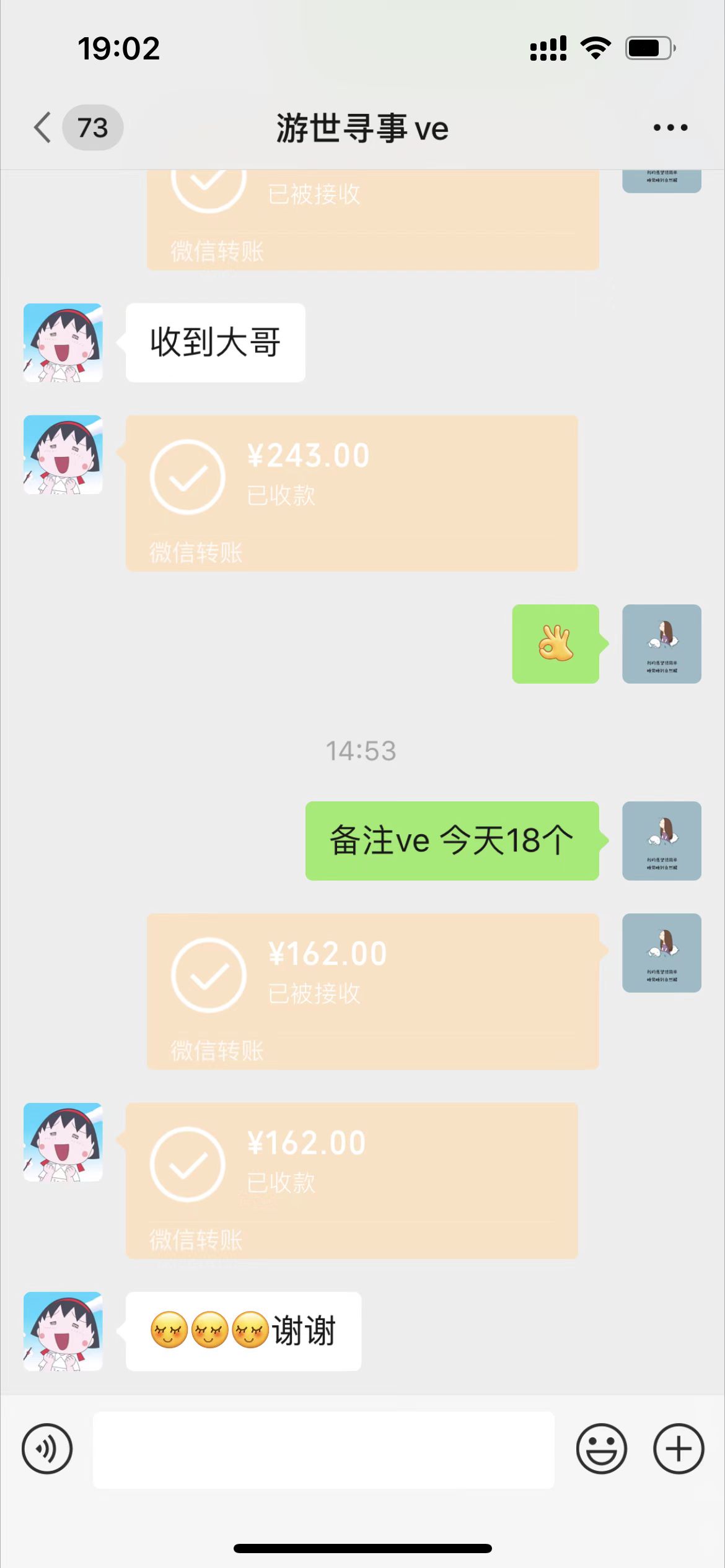Tap the 14:53 timestamp divider
The width and height of the screenshot is (725, 1568).
point(362,751)
